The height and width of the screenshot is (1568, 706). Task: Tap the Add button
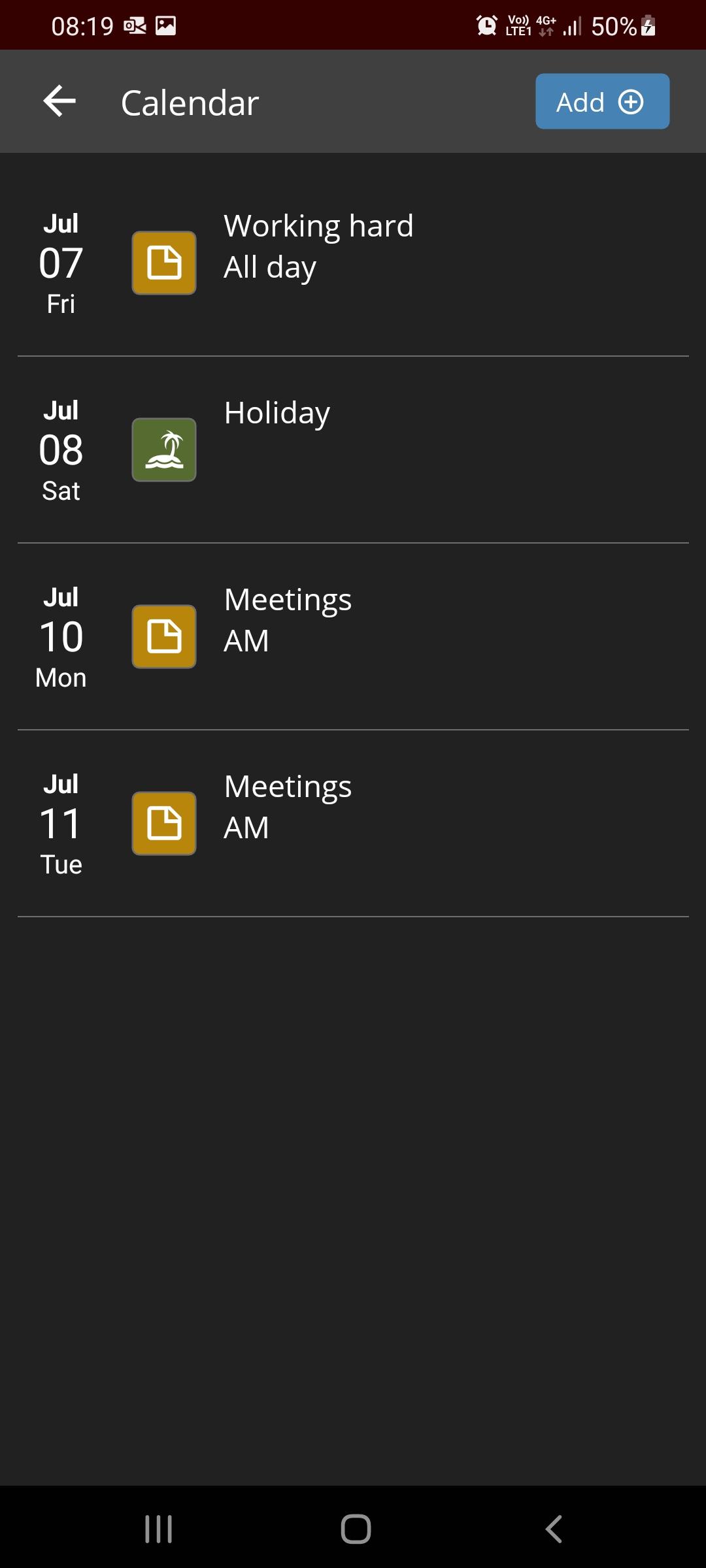tap(602, 101)
